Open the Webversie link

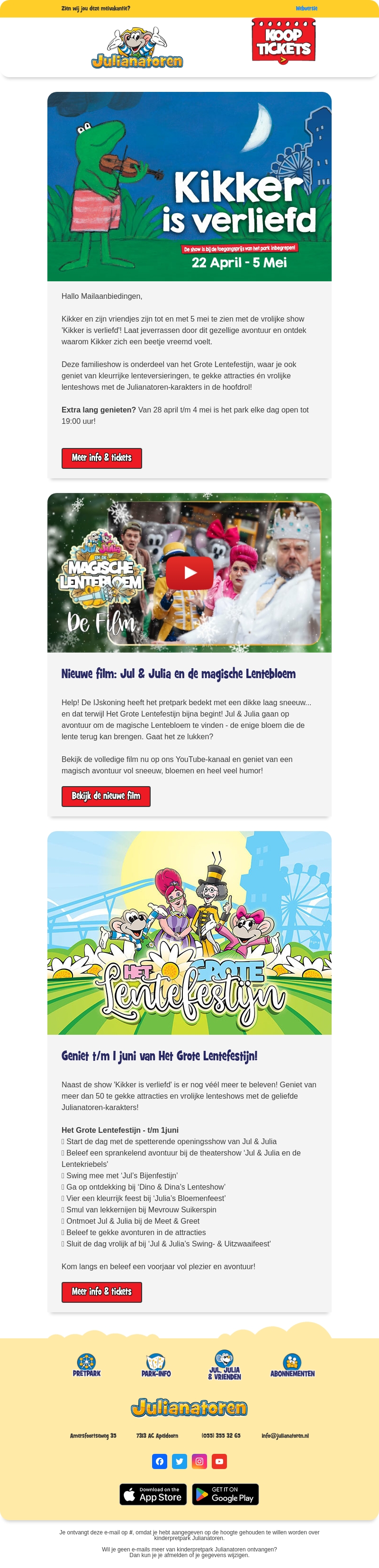[306, 9]
